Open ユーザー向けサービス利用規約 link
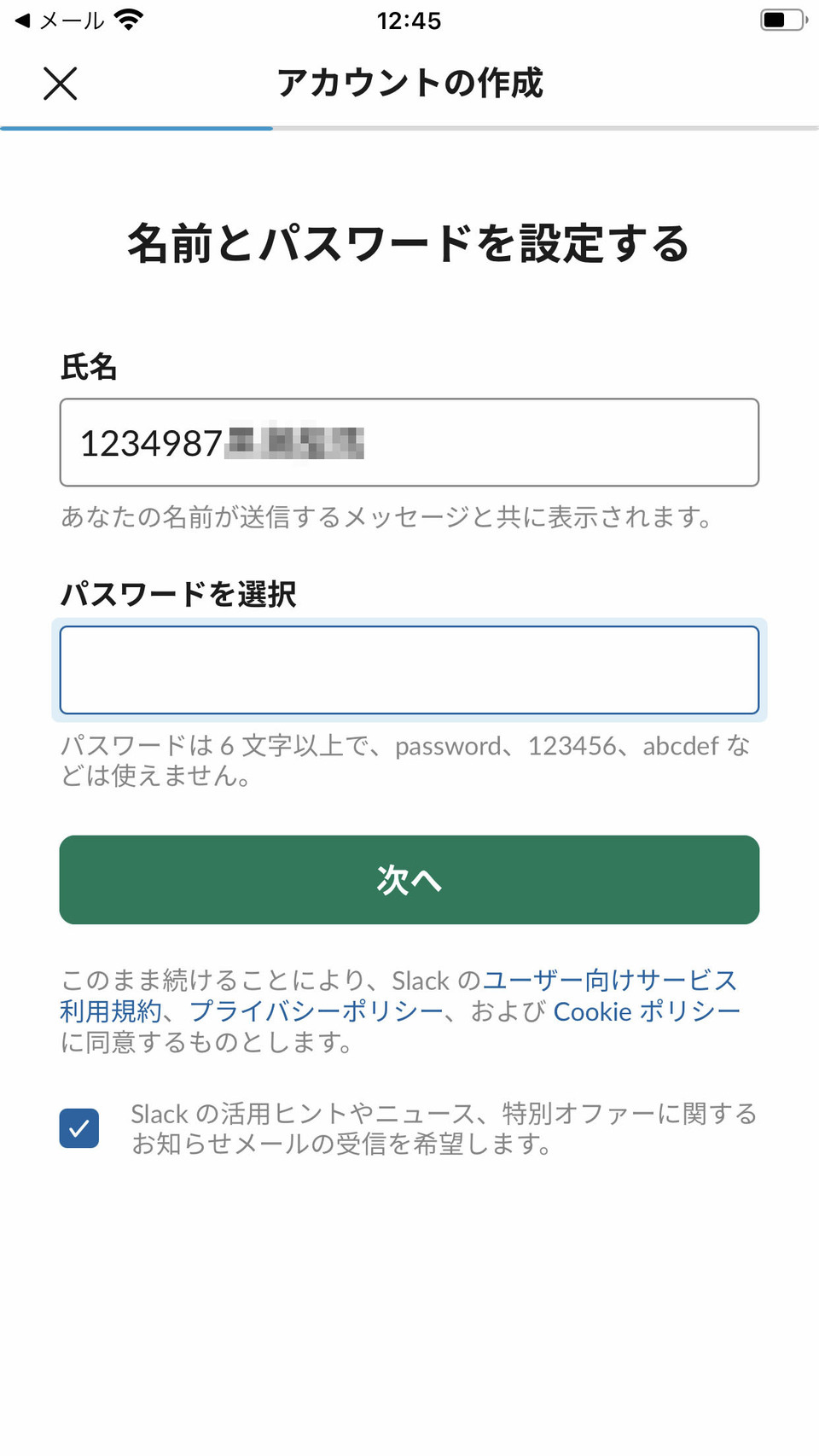The image size is (819, 1456). [609, 980]
